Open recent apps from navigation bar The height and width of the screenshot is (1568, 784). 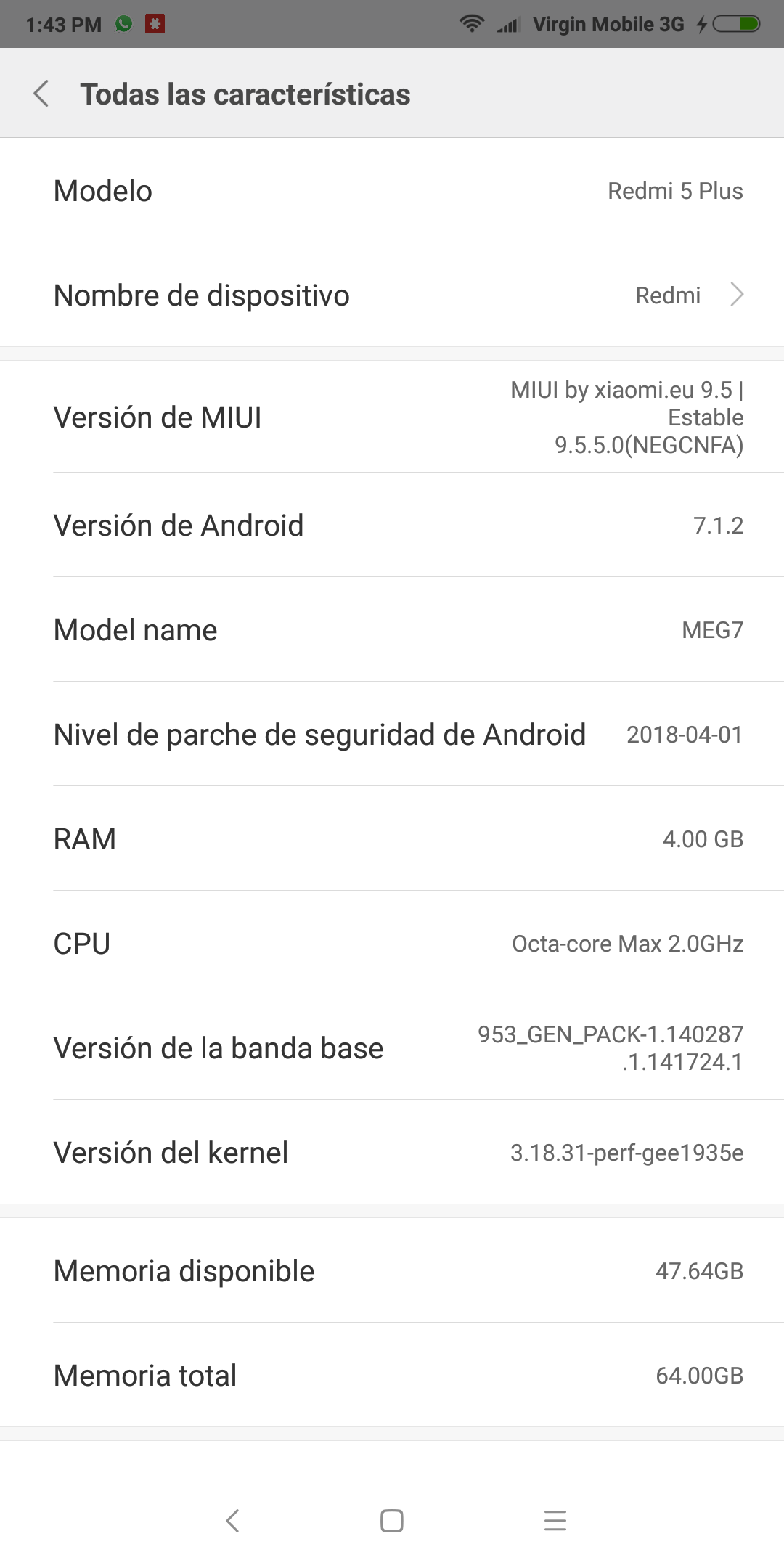point(555,1520)
